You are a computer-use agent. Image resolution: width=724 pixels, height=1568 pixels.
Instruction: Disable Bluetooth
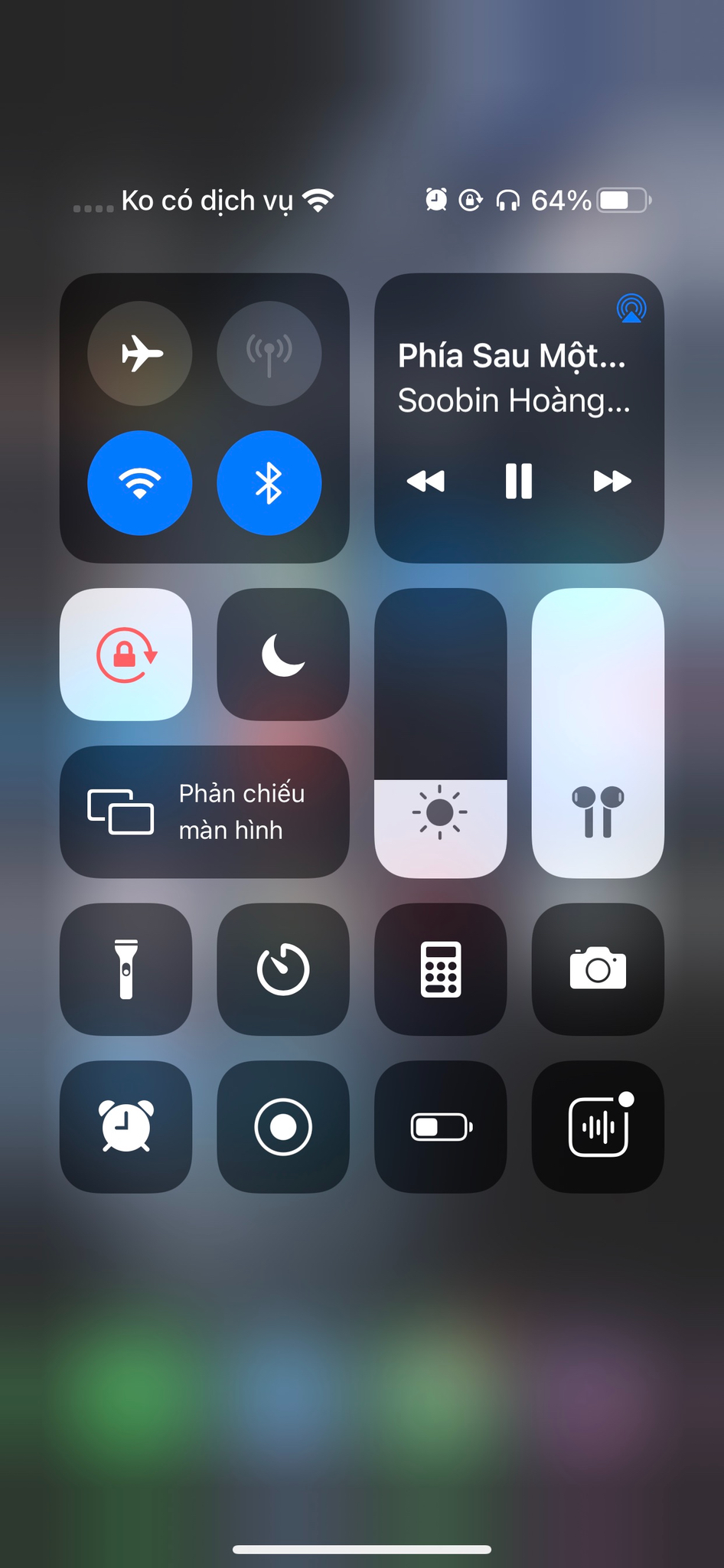[269, 483]
